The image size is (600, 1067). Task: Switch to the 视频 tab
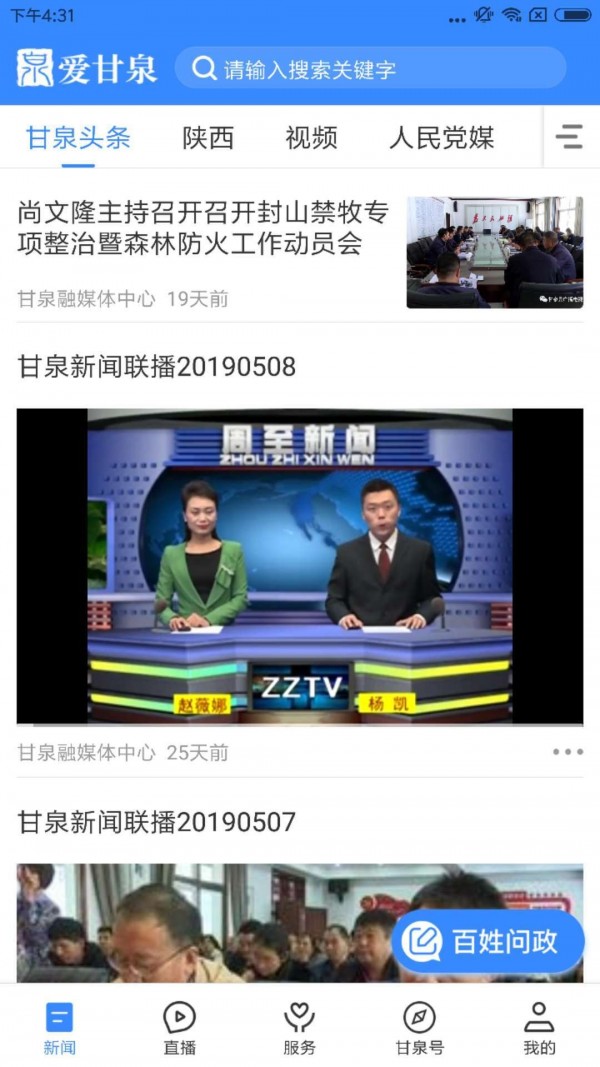tap(311, 137)
